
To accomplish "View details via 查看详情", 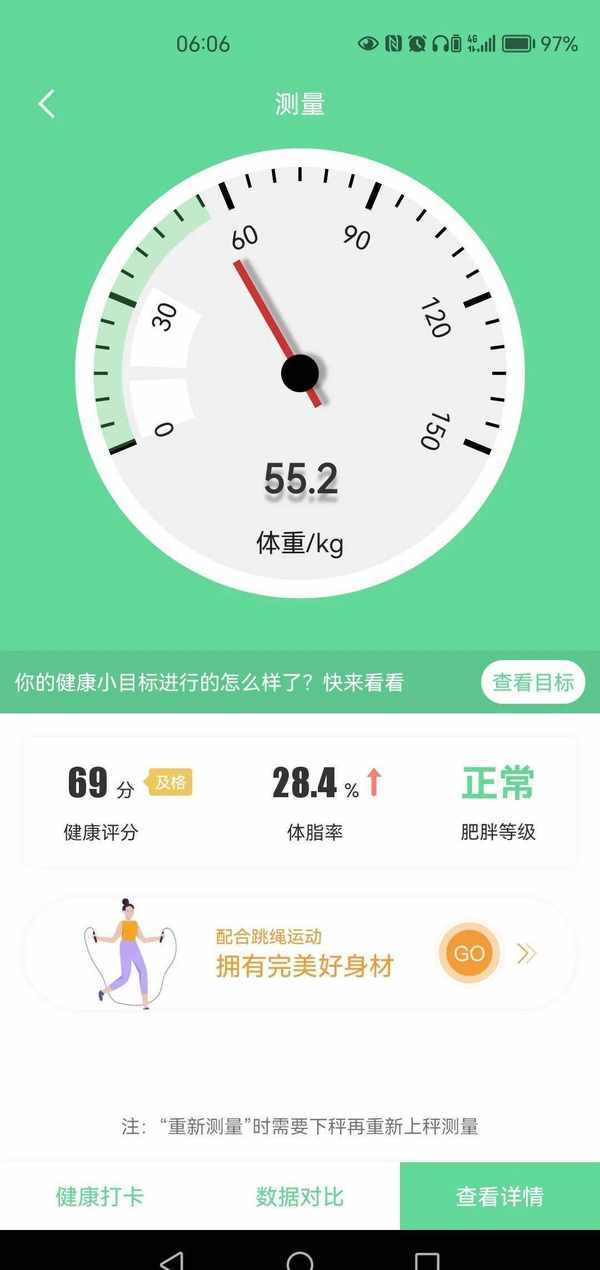I will (500, 1196).
